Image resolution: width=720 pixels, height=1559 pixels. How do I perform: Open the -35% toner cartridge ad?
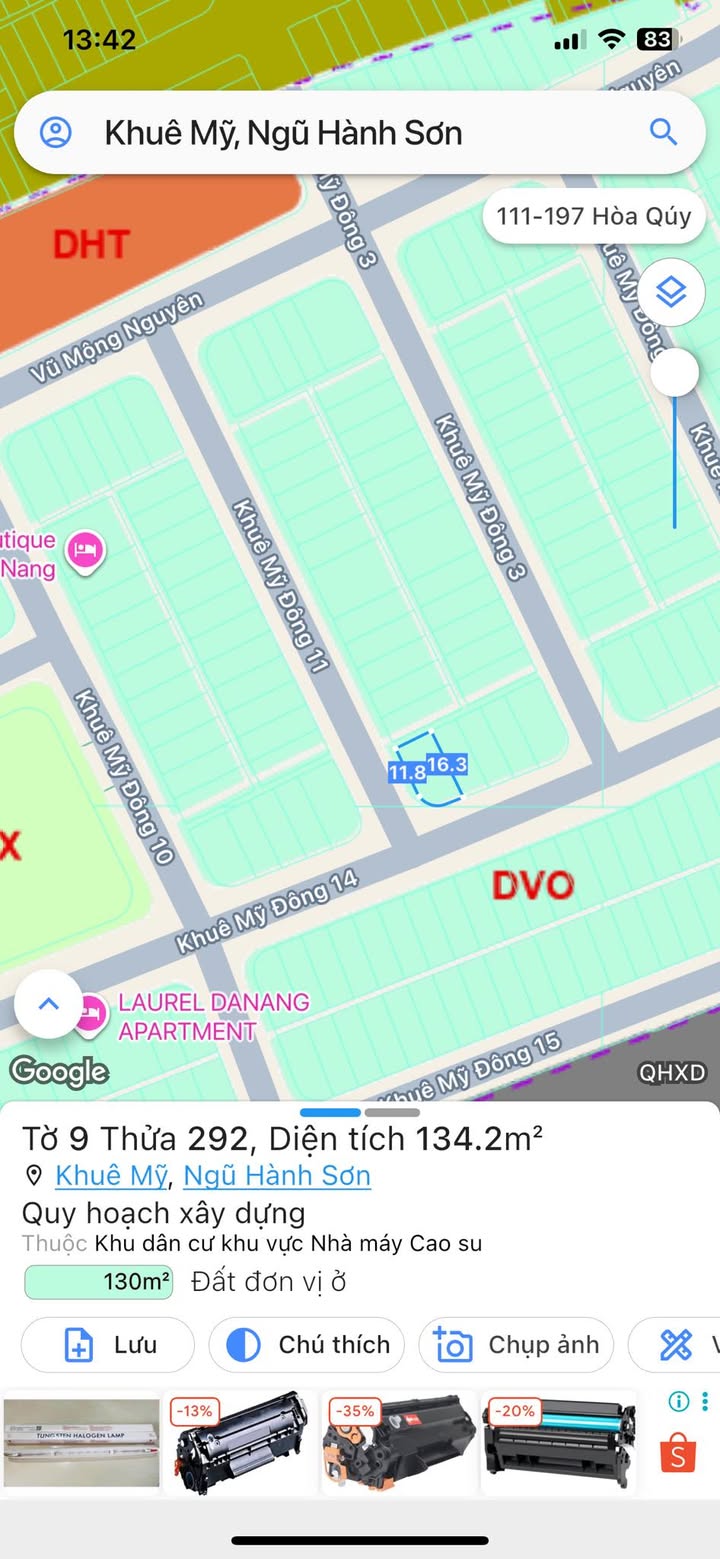(x=398, y=1442)
